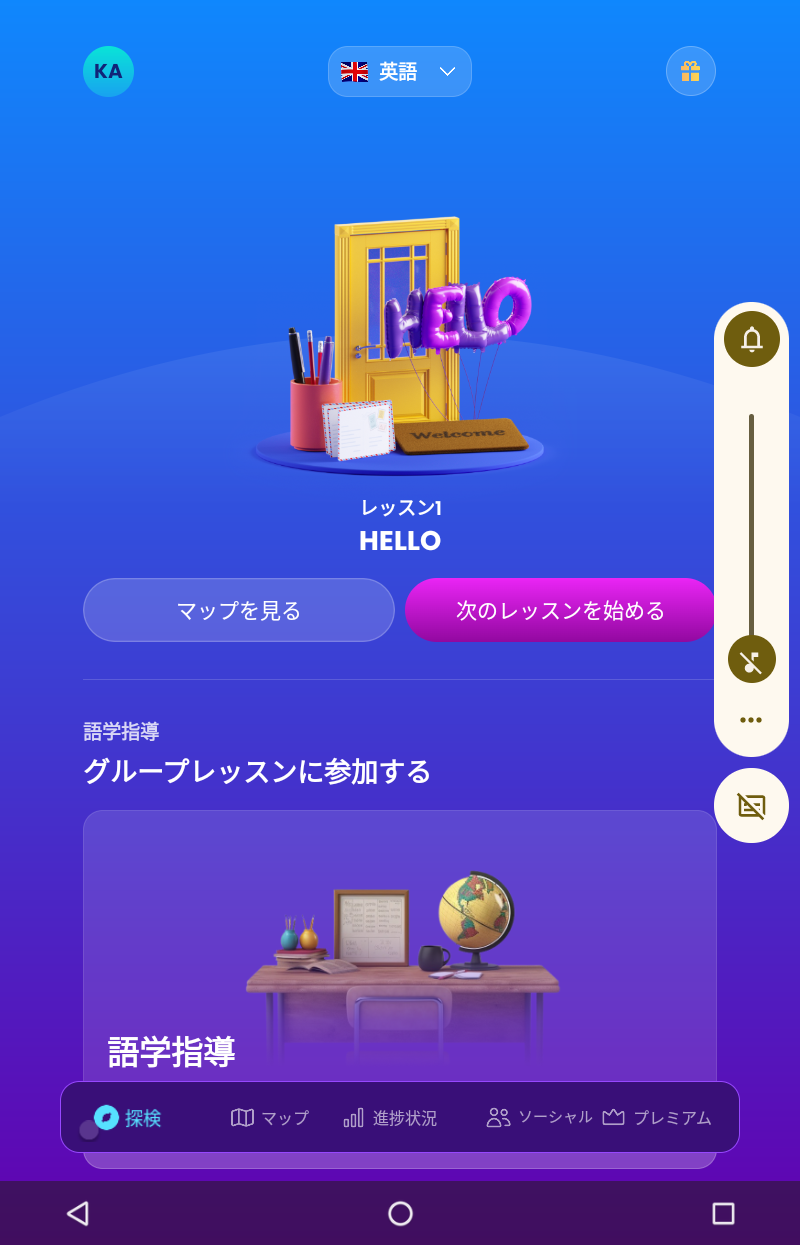Change ringer mode via the bell icon
The height and width of the screenshot is (1245, 800).
(751, 339)
